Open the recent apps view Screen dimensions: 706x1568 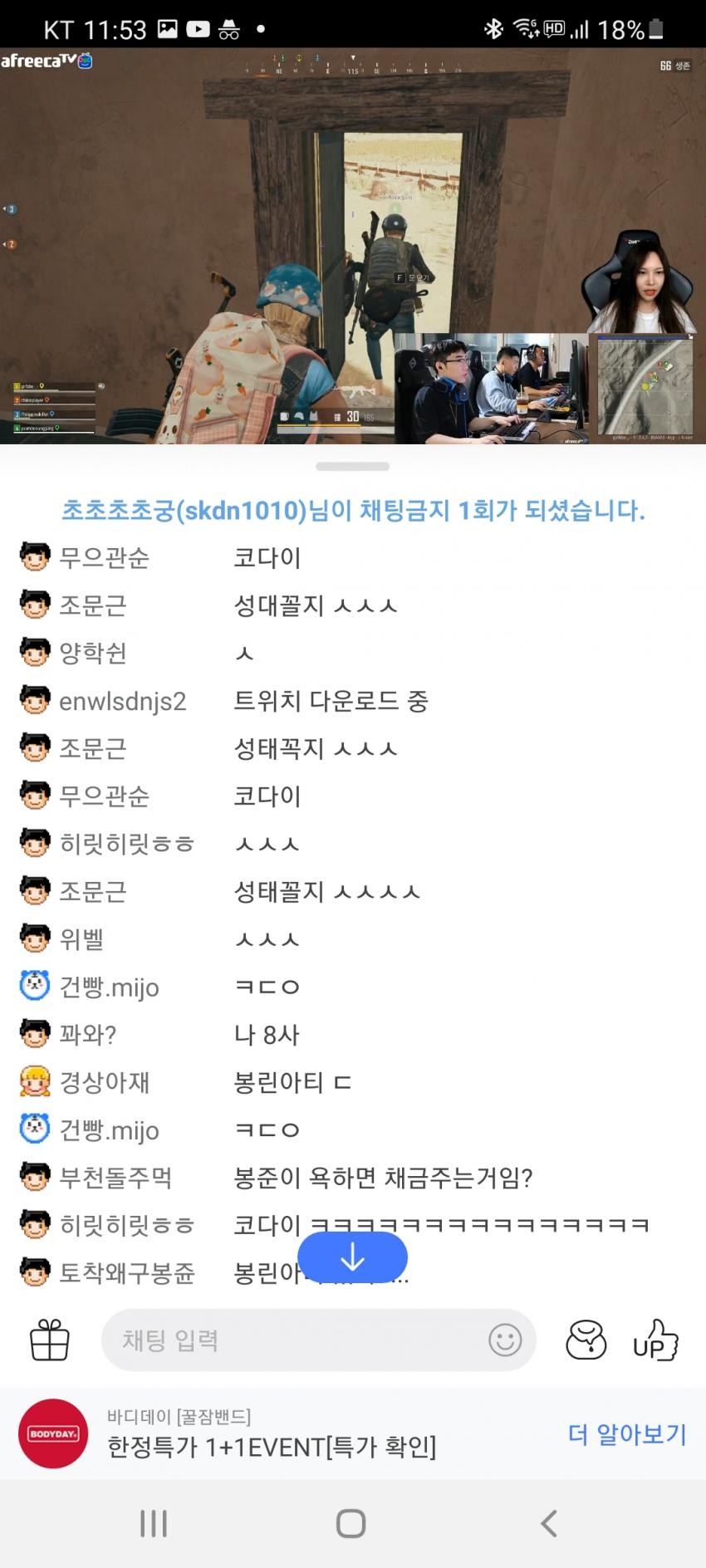(x=154, y=1523)
